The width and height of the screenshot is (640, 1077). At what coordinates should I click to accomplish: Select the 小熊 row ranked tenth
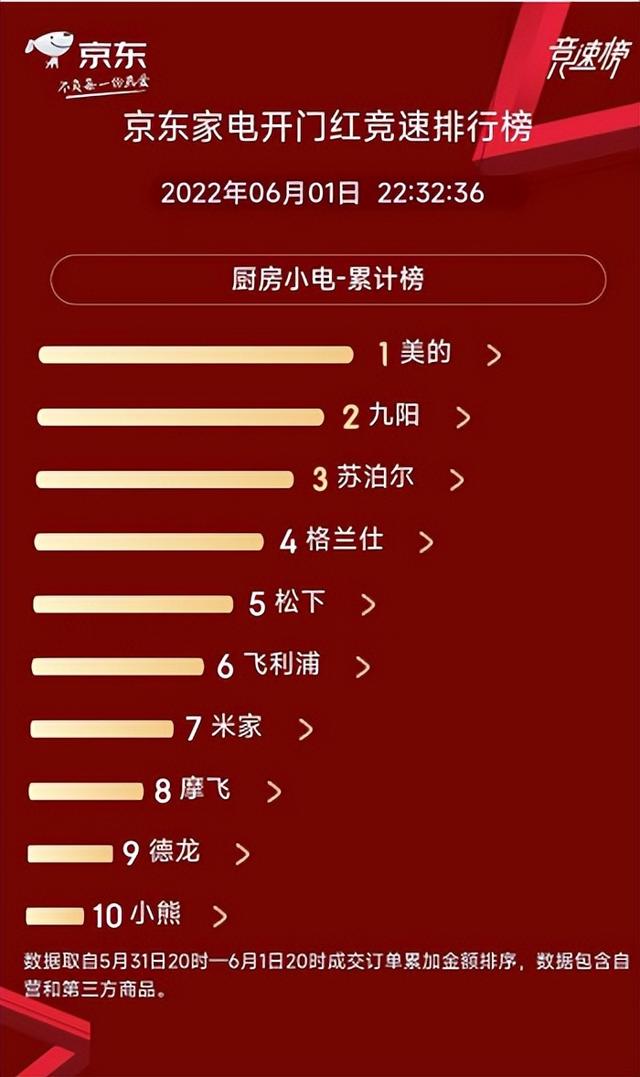(126, 916)
